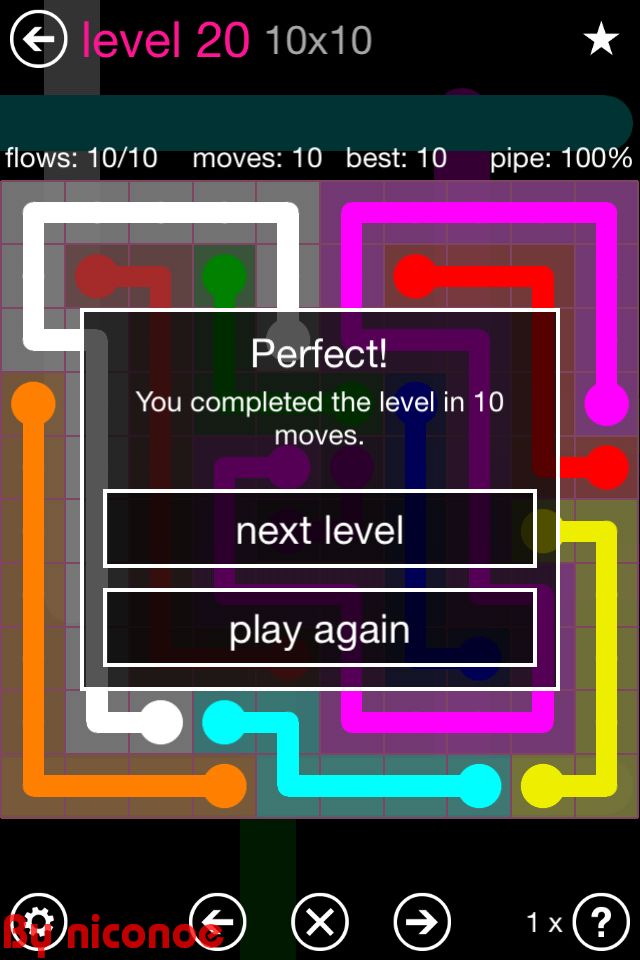Go back using the top arrow
Viewport: 640px width, 960px height.
(38, 40)
